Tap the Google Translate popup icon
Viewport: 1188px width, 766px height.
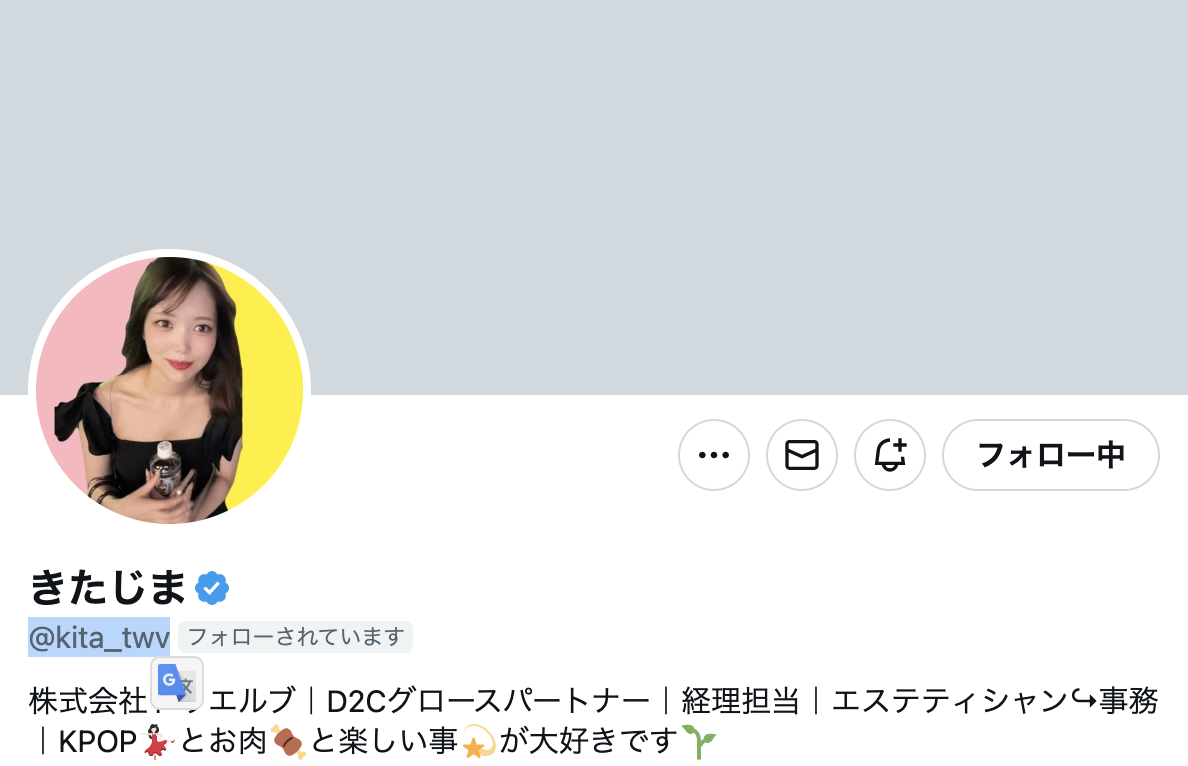(177, 682)
